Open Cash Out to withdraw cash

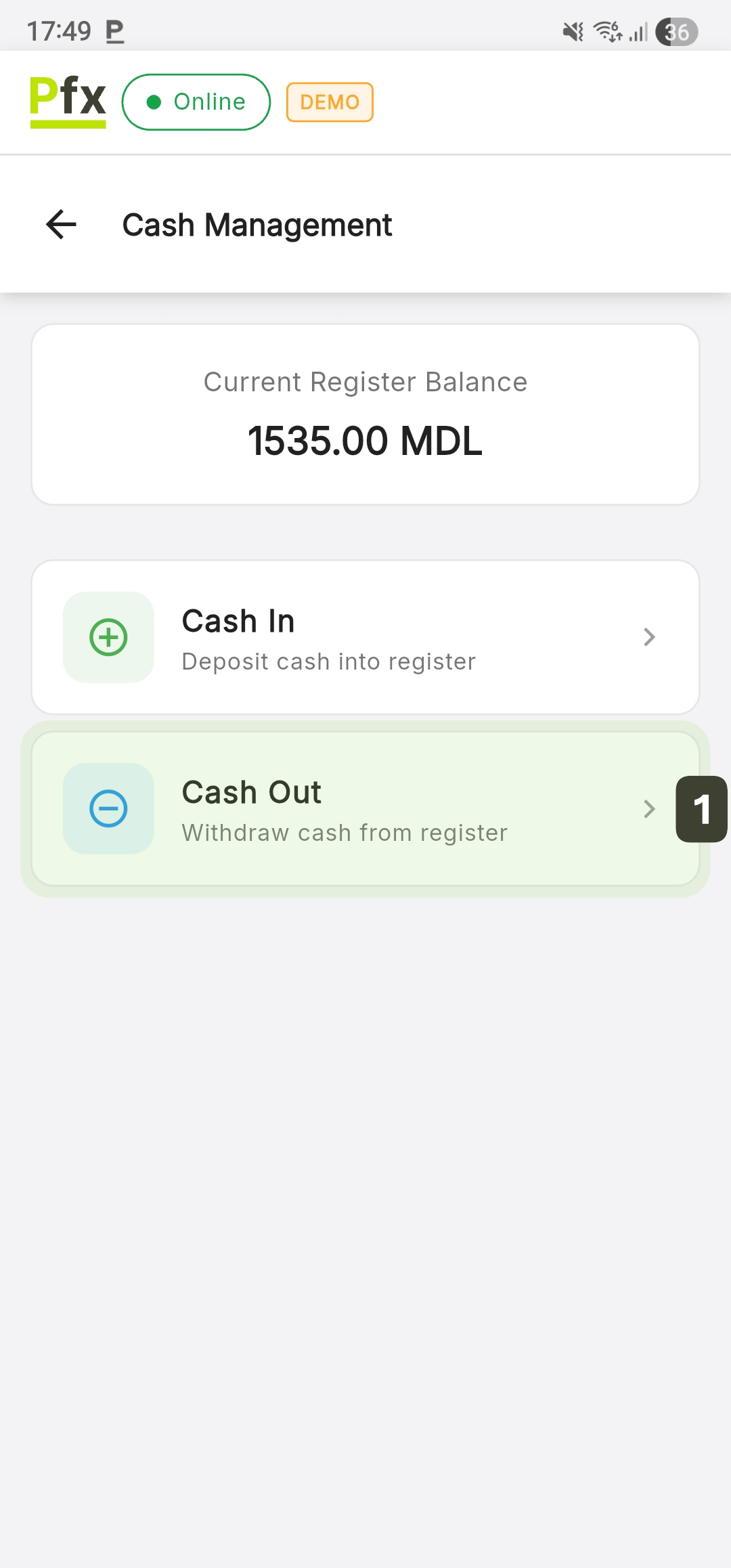[x=365, y=808]
